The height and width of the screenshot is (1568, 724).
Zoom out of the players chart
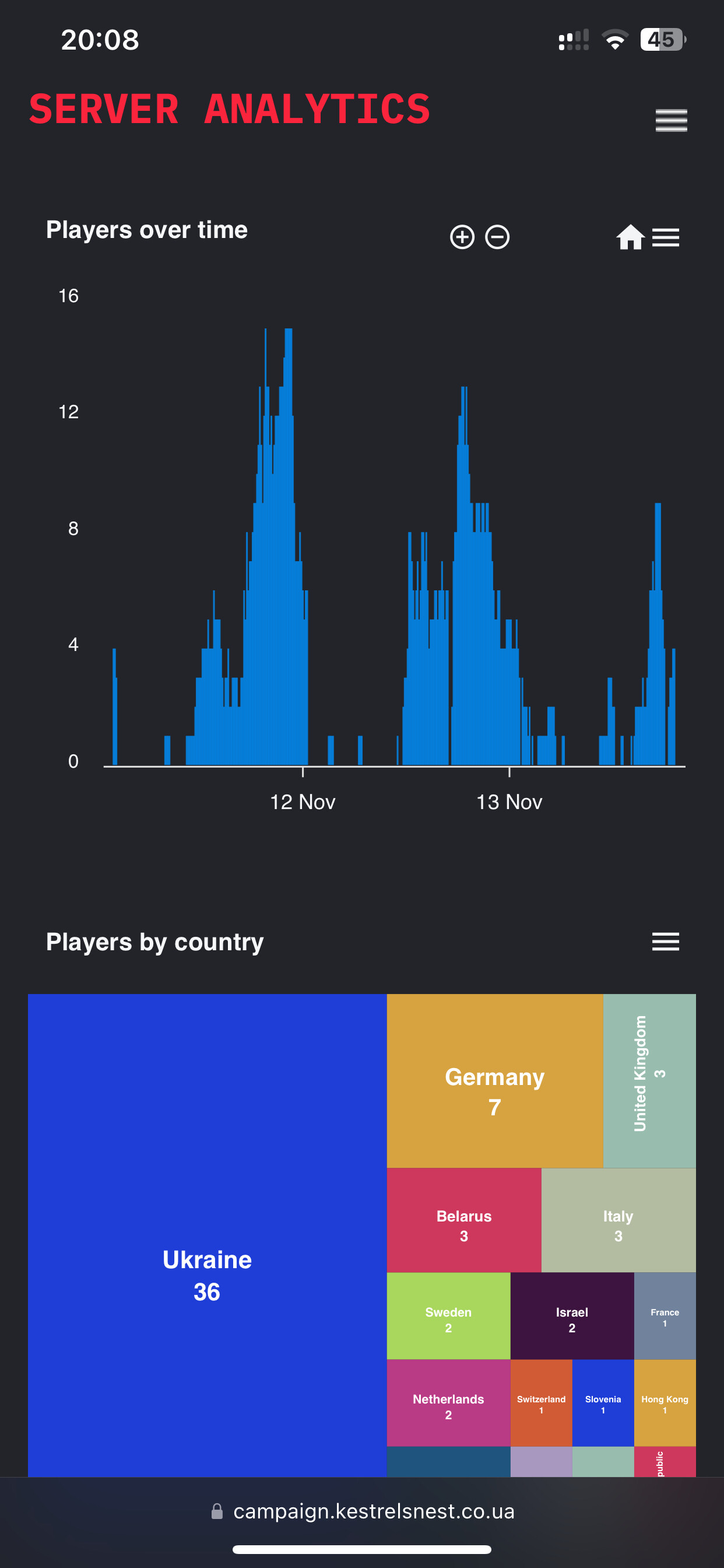pos(497,237)
